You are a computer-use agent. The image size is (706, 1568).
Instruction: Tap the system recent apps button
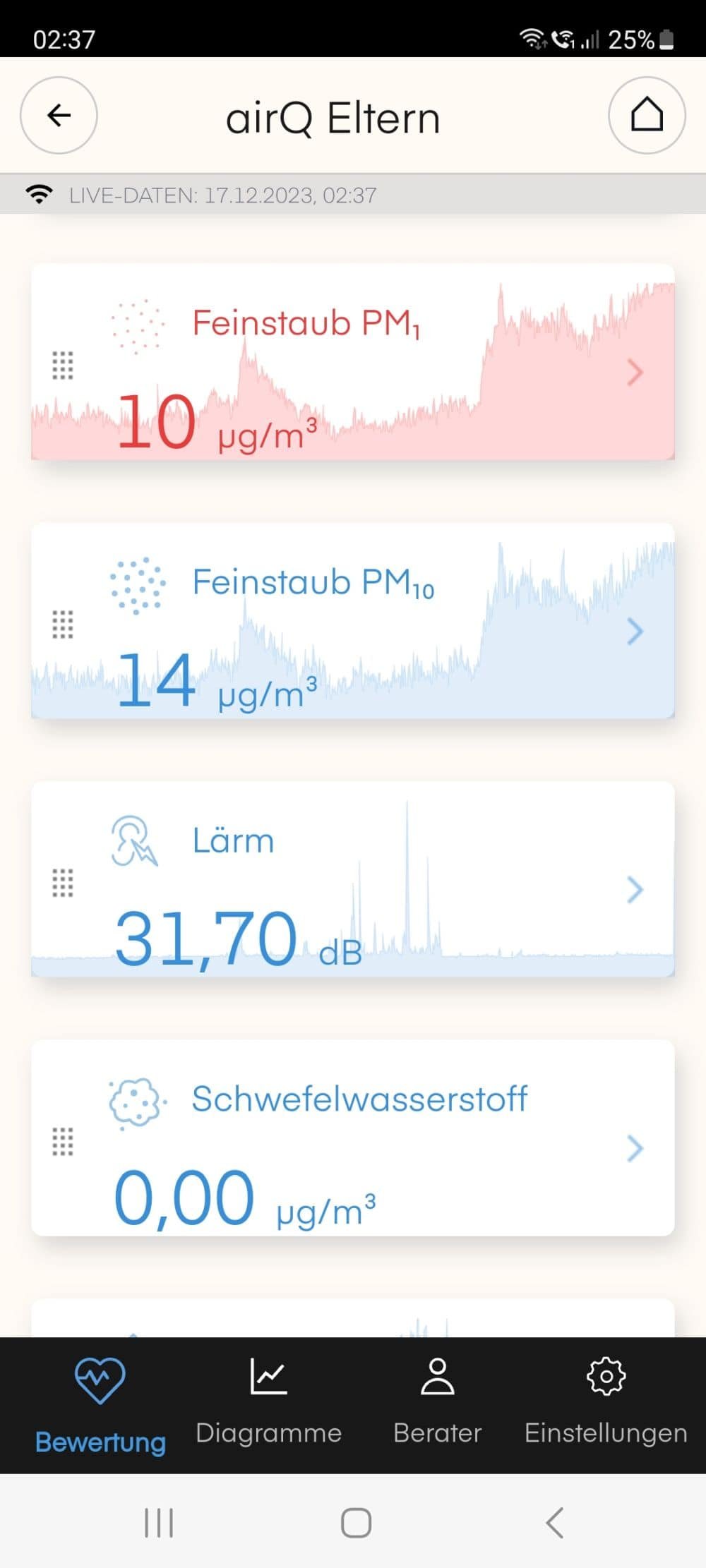point(159,1522)
